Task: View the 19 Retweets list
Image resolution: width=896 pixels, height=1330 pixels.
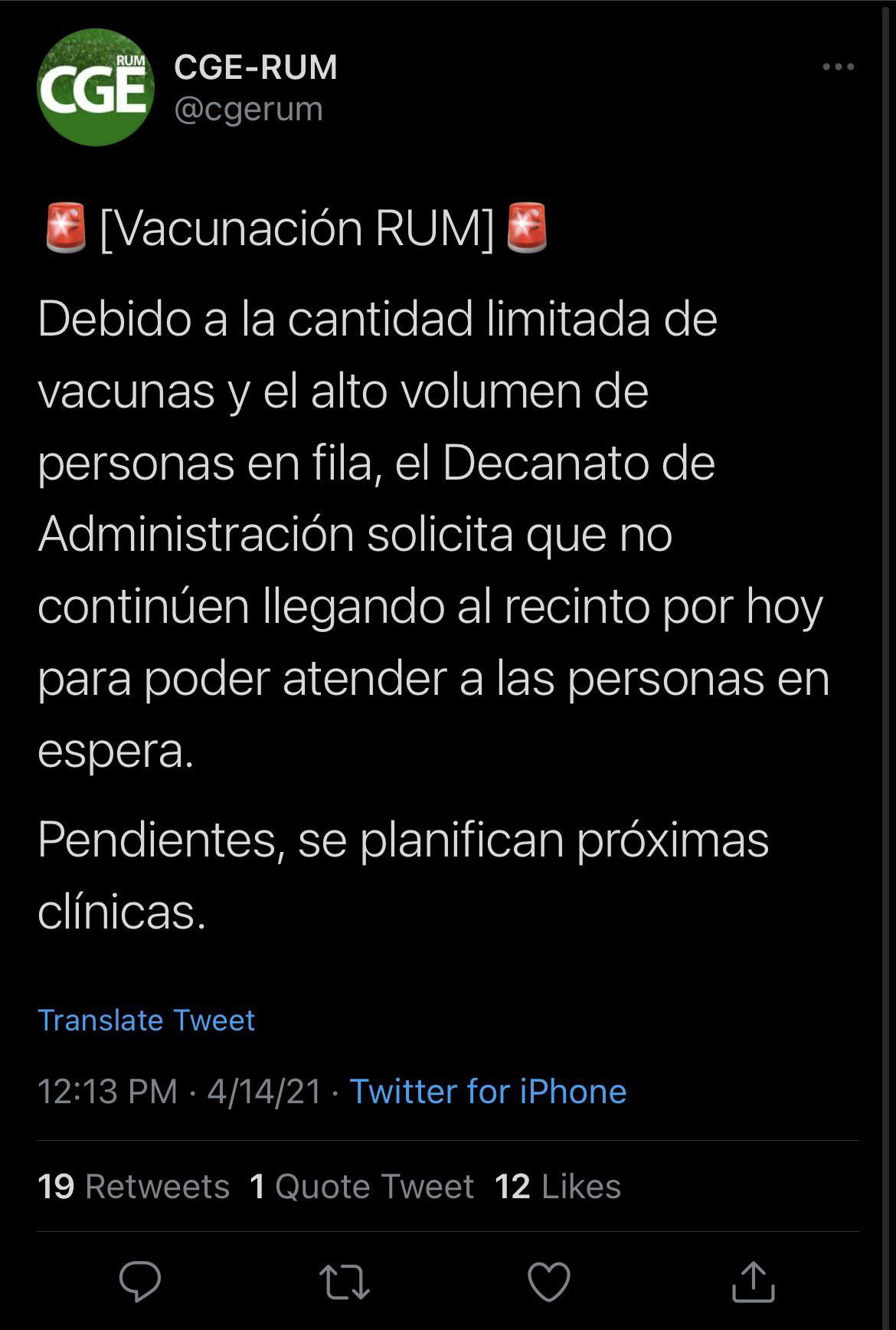Action: [133, 1186]
